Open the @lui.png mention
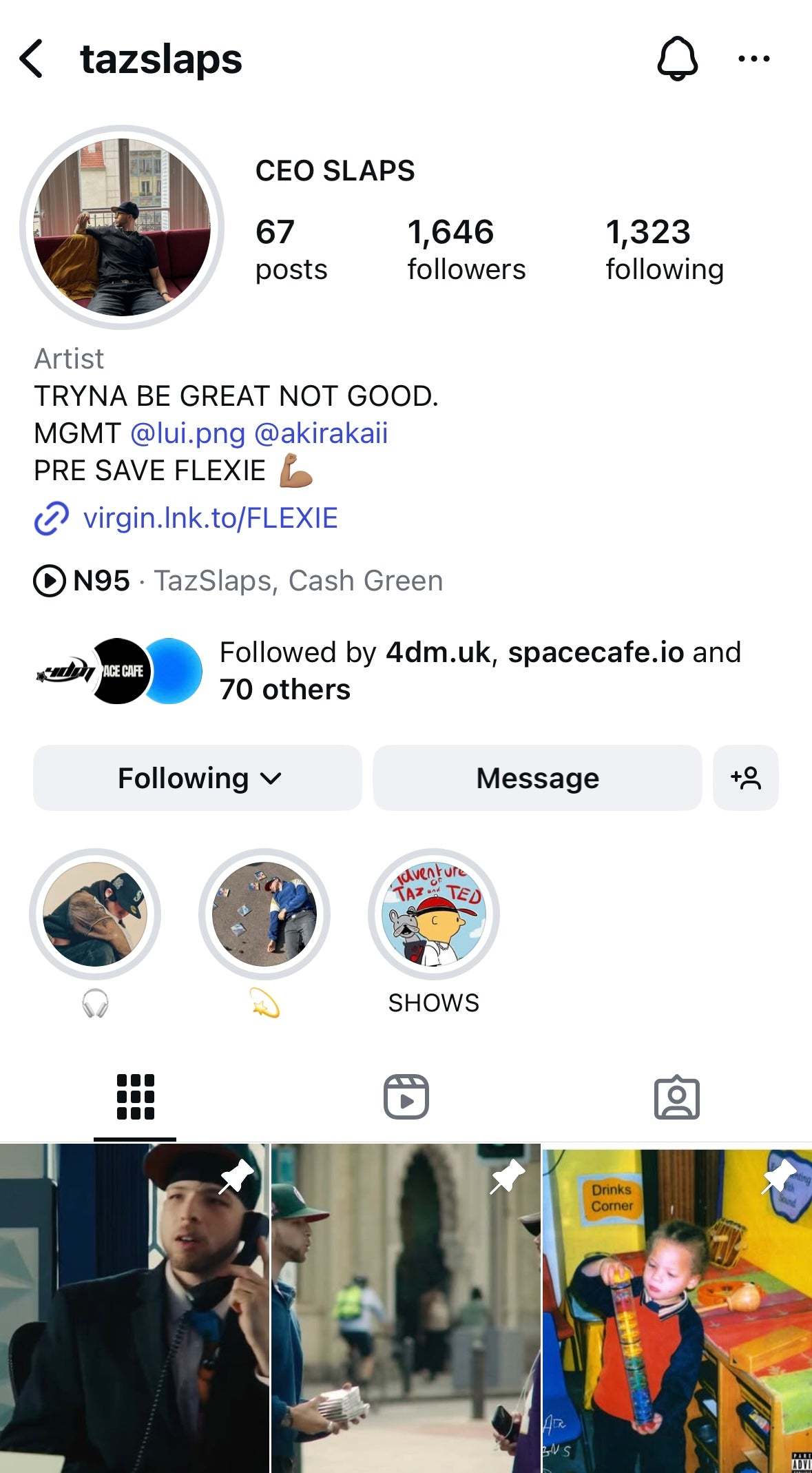Viewport: 812px width, 1473px height. click(x=187, y=433)
